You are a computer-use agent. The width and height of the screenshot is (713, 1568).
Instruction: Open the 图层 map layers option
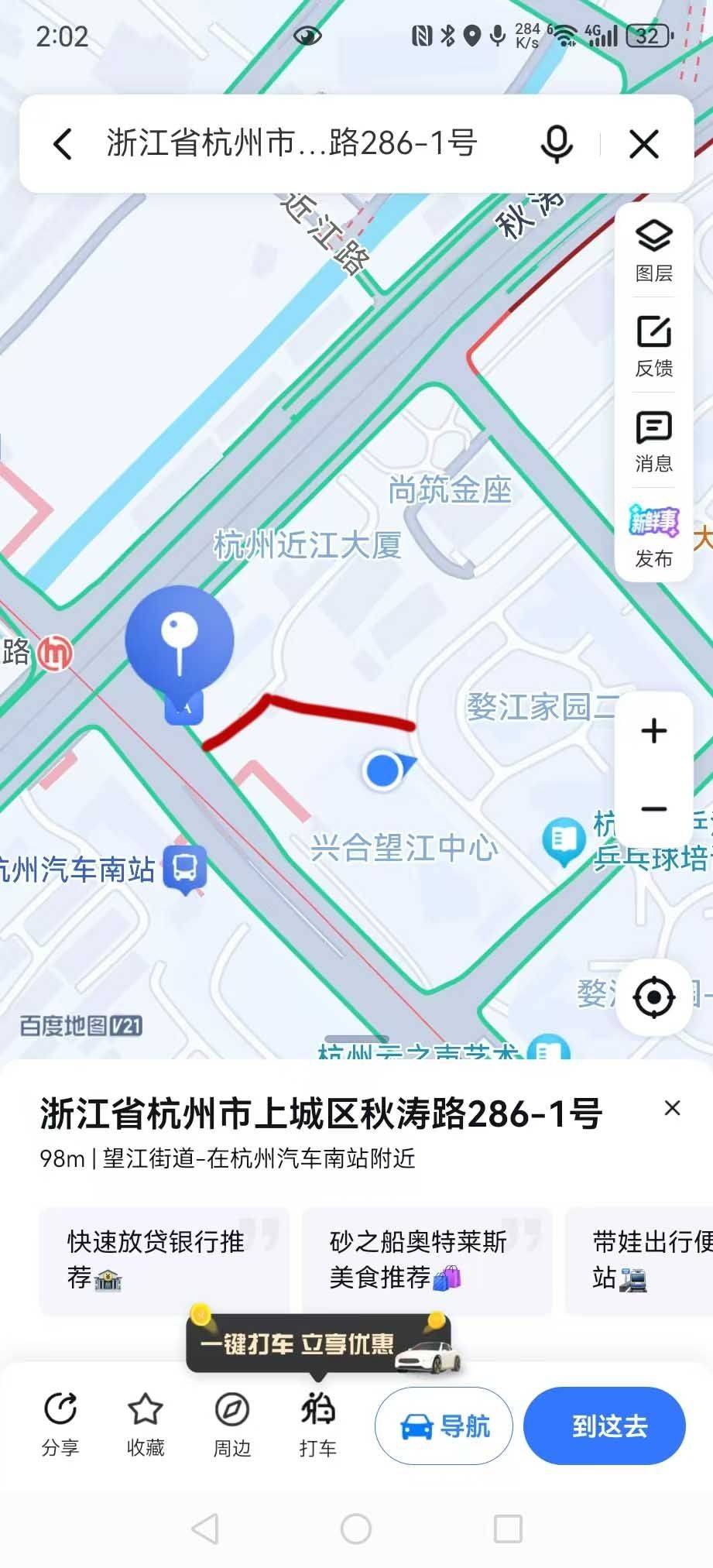click(x=654, y=252)
